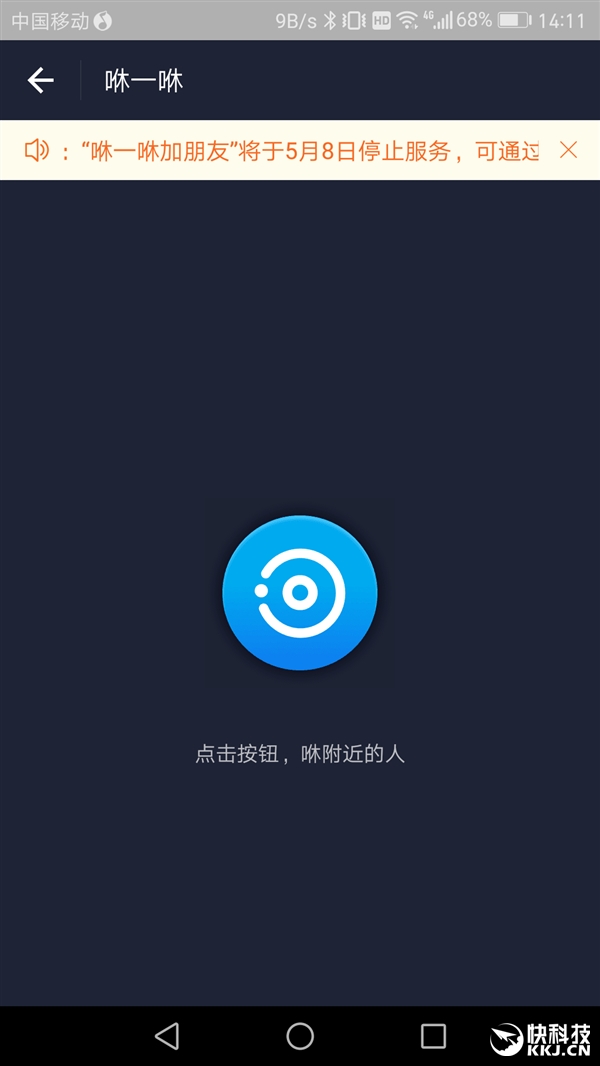600x1066 pixels.
Task: Tap the blue 咻 button to find nearby people
Action: 299,593
